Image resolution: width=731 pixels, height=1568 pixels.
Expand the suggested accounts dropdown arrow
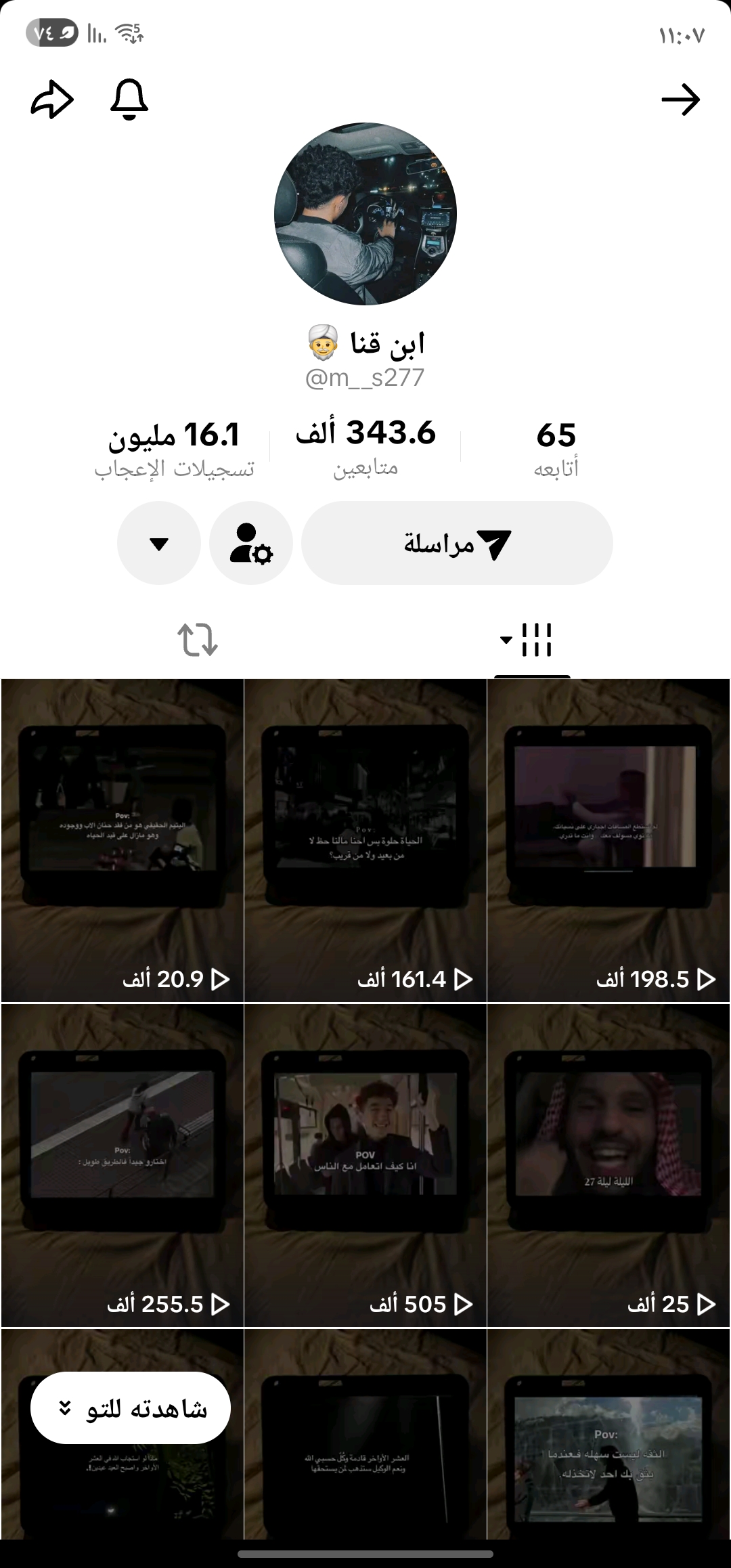159,543
